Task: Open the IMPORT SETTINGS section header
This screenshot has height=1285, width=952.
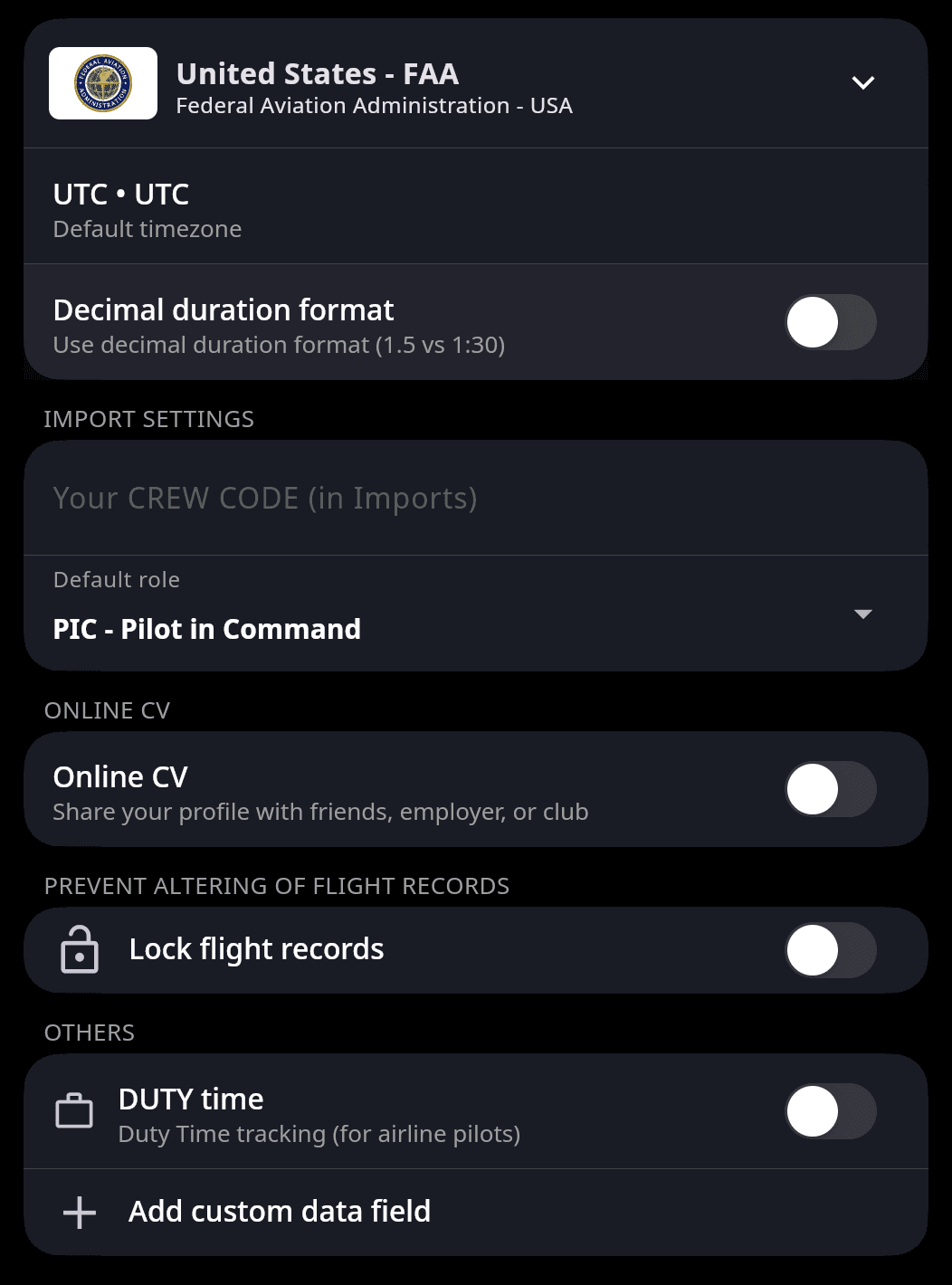Action: [x=148, y=419]
